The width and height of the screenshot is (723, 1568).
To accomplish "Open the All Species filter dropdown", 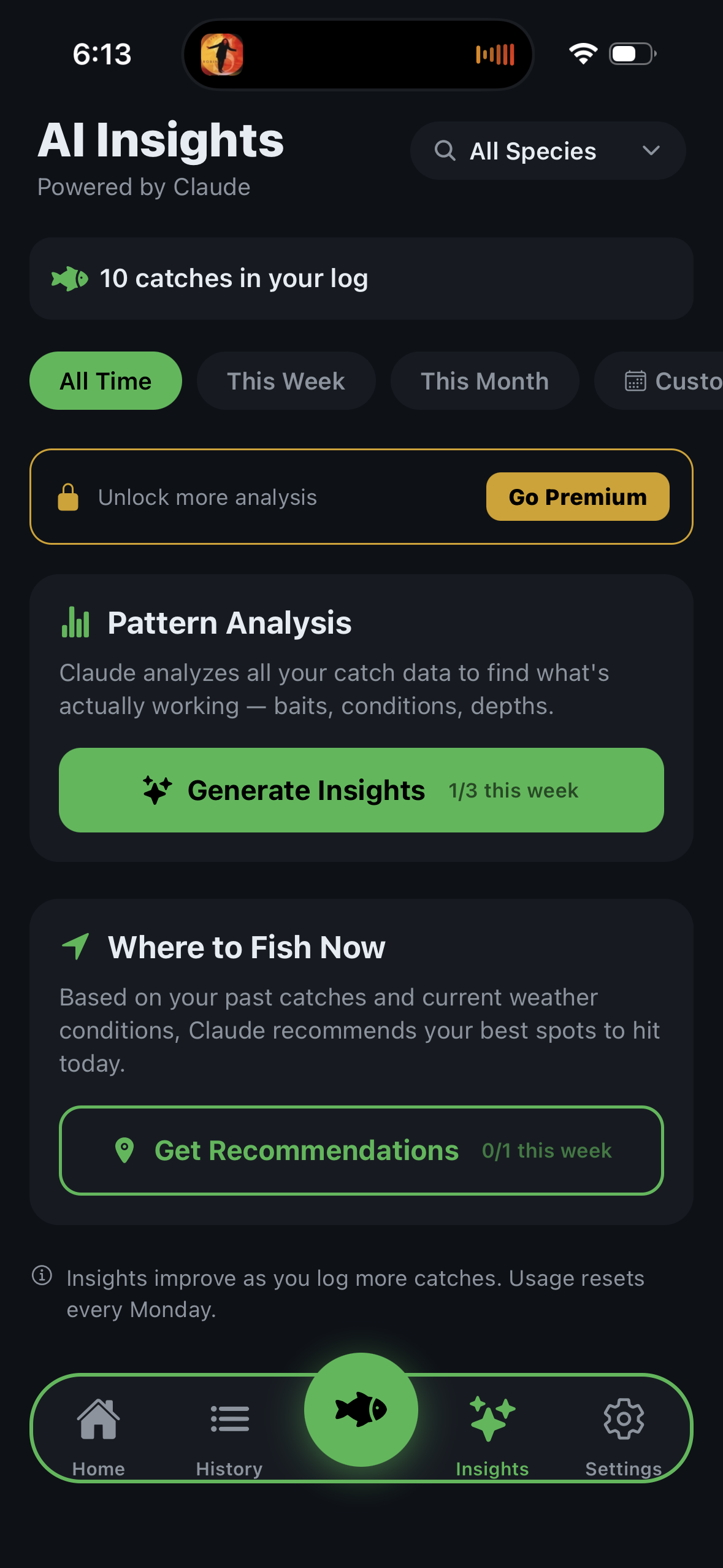I will tap(547, 151).
